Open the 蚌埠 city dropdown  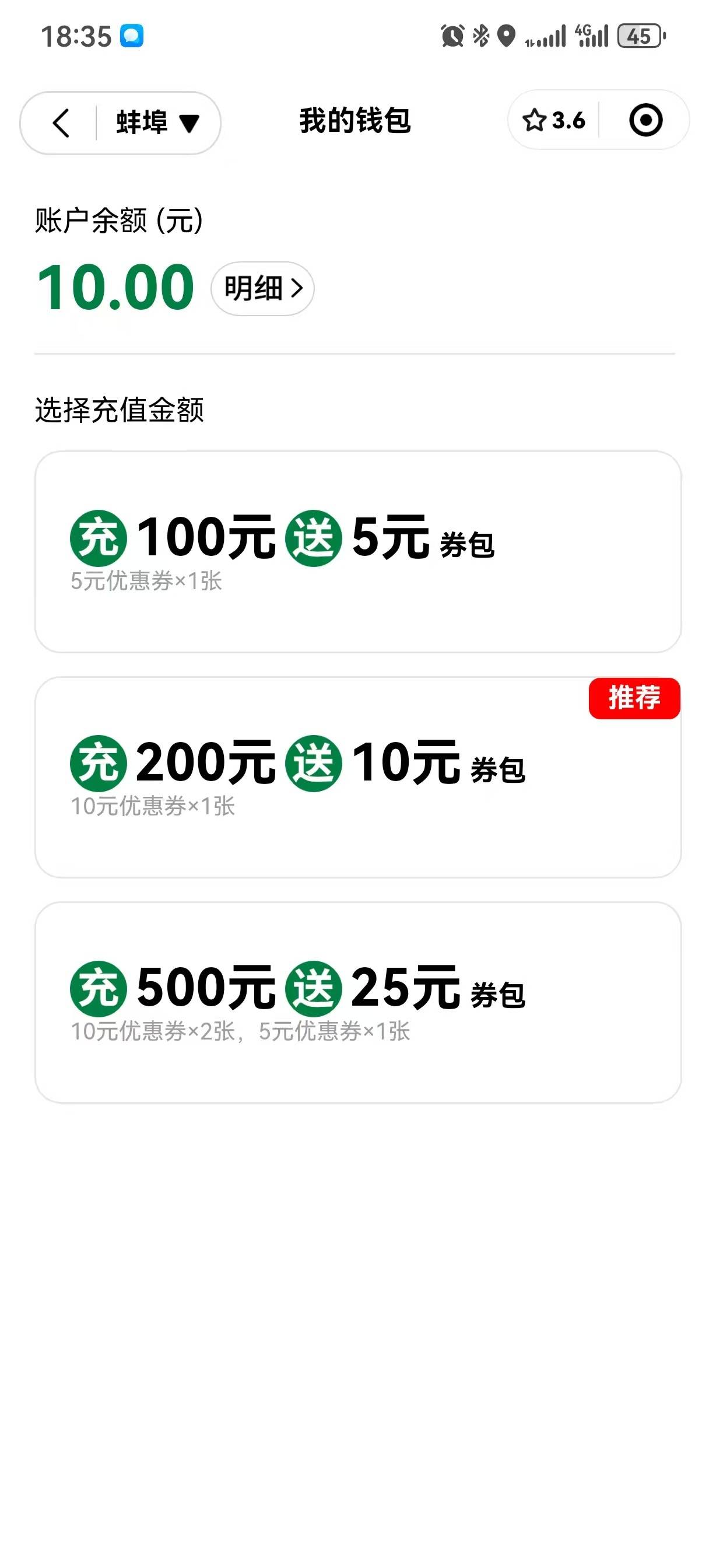[157, 123]
